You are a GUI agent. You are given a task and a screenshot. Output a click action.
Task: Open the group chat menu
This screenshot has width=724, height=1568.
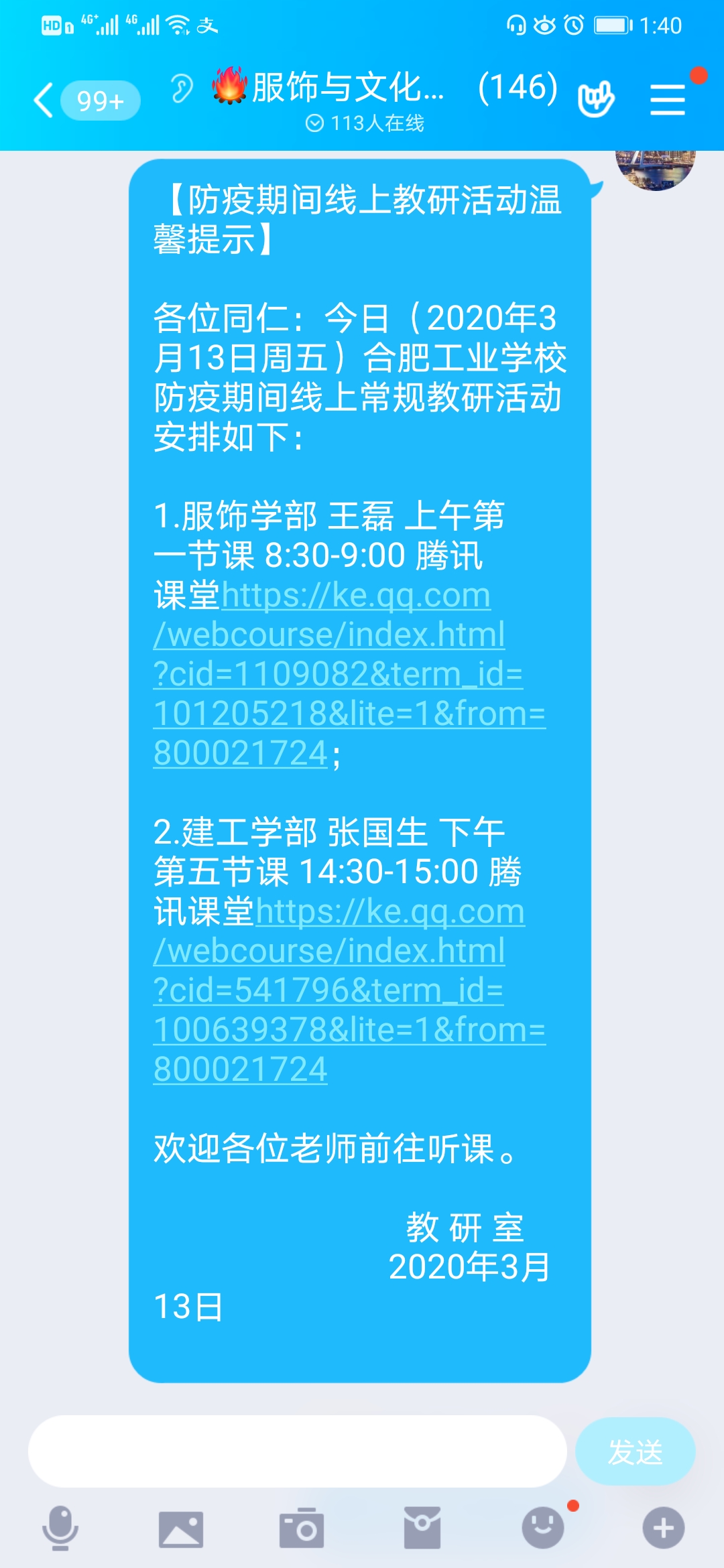(x=668, y=101)
